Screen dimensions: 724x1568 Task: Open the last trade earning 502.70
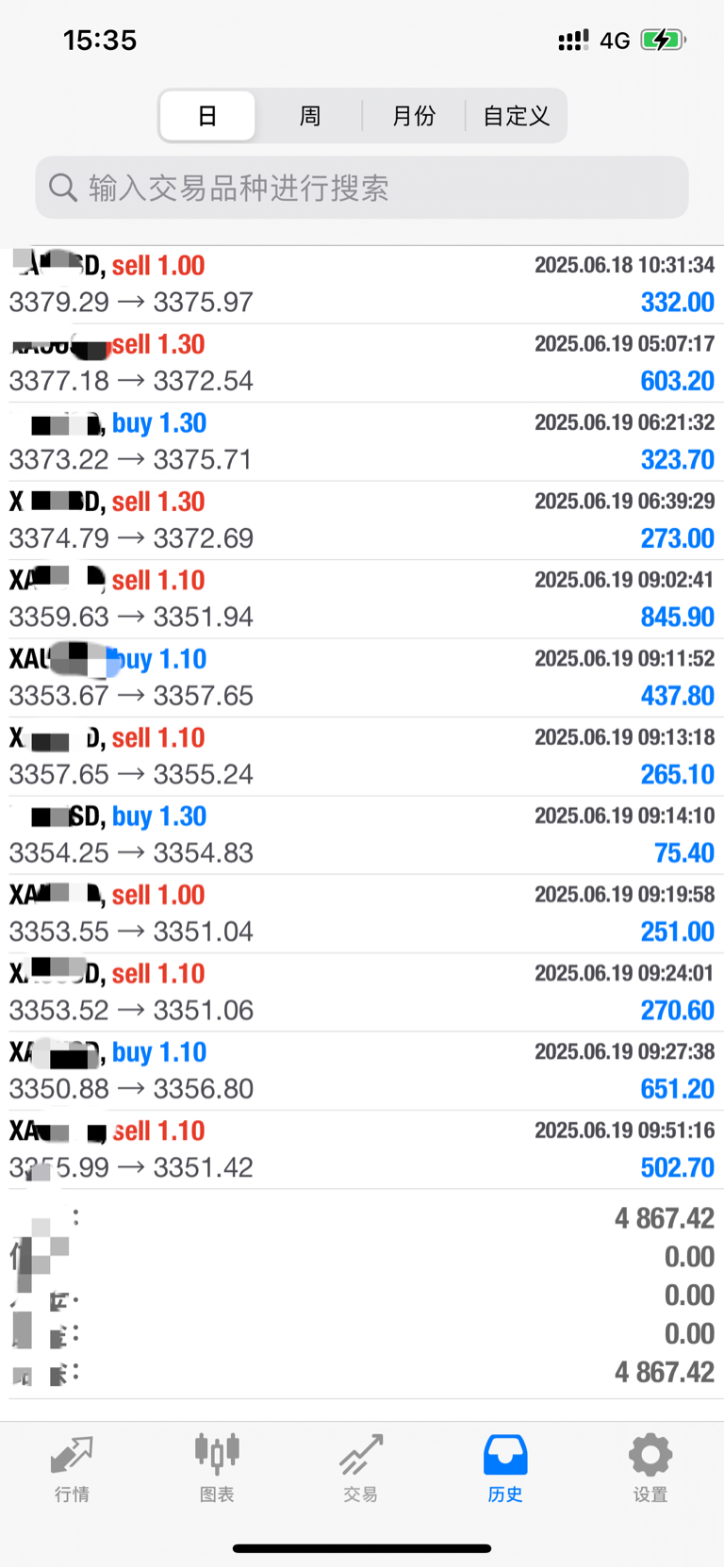(362, 1149)
